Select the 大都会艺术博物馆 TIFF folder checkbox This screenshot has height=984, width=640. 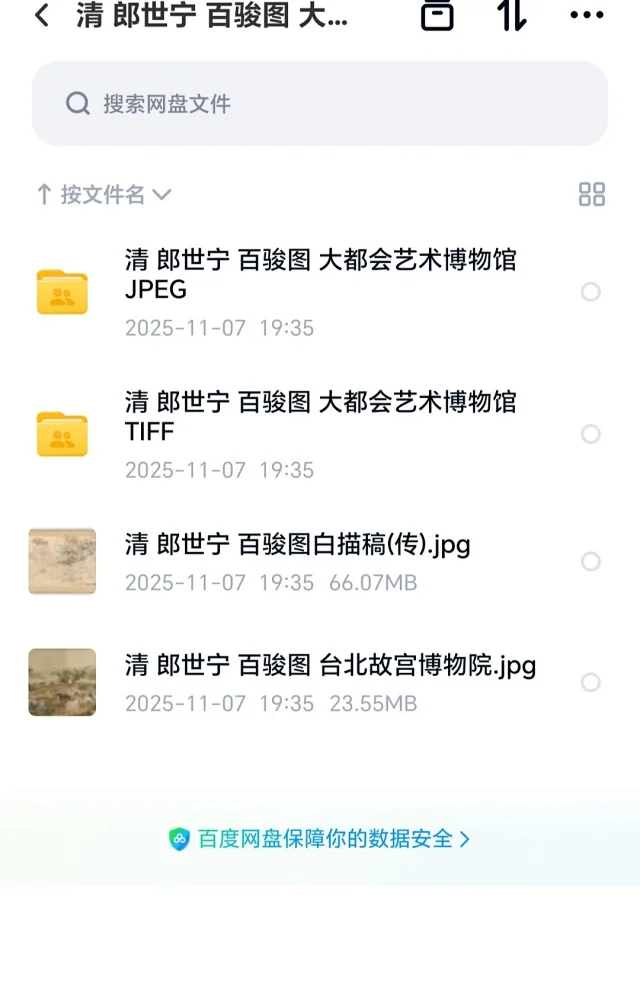[591, 434]
